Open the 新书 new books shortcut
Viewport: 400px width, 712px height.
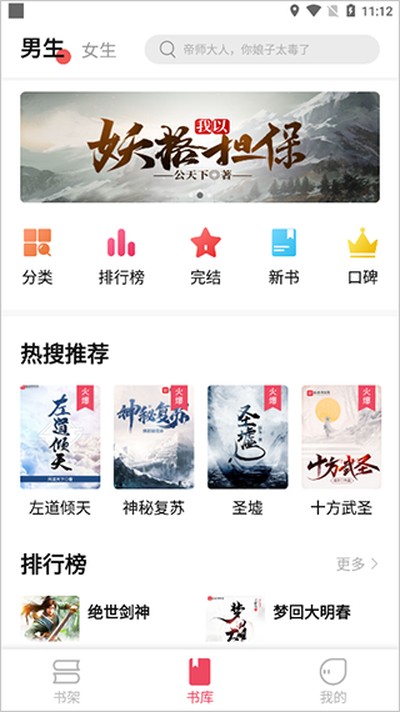coord(284,257)
